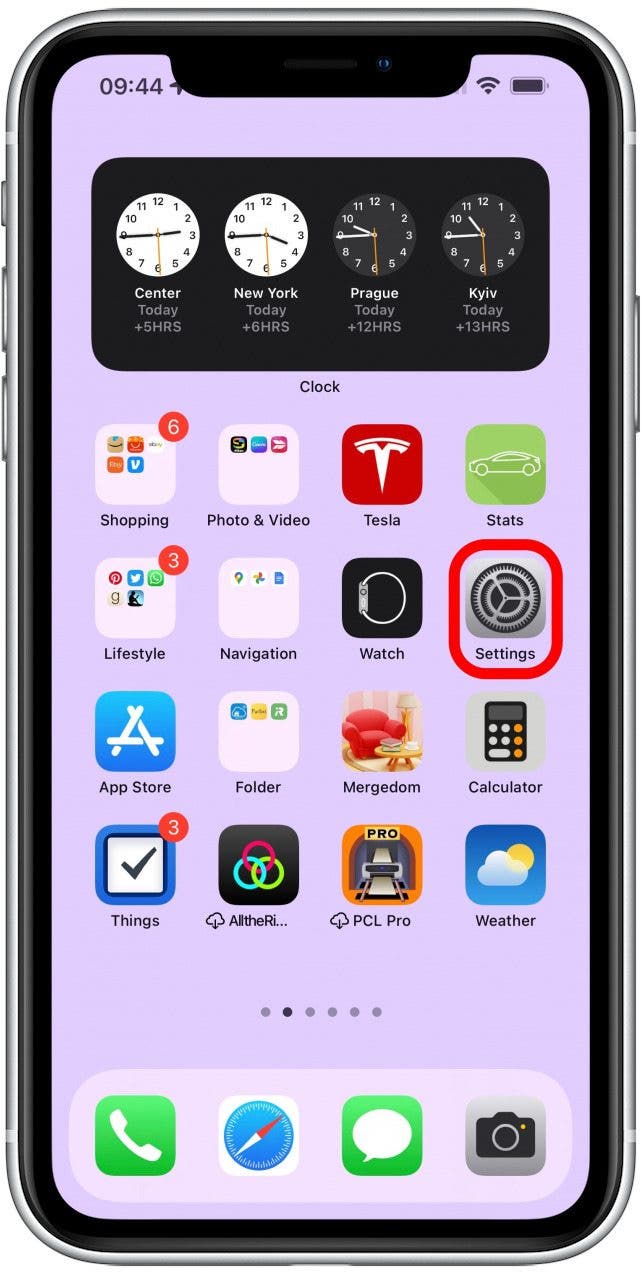Open the Weather app
This screenshot has height=1274, width=642.
click(505, 865)
